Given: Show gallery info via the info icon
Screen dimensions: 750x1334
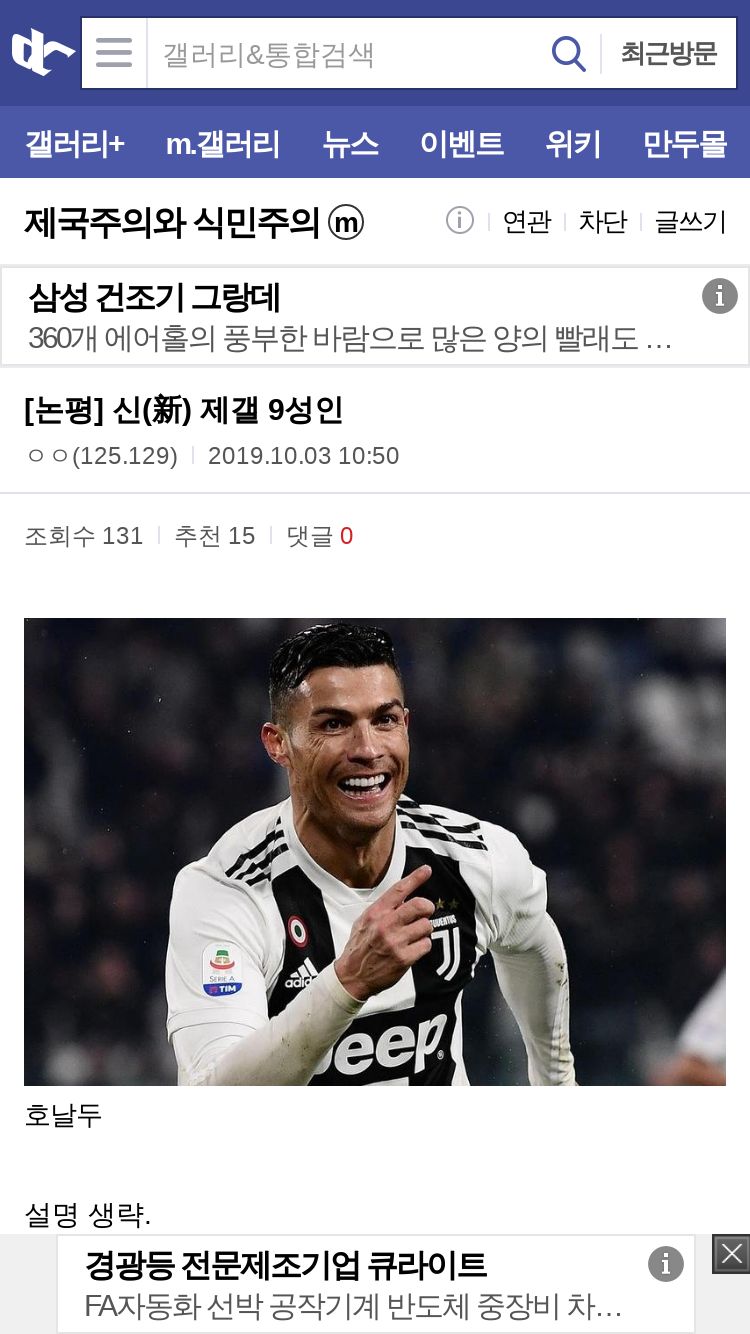Looking at the screenshot, I should coord(459,220).
